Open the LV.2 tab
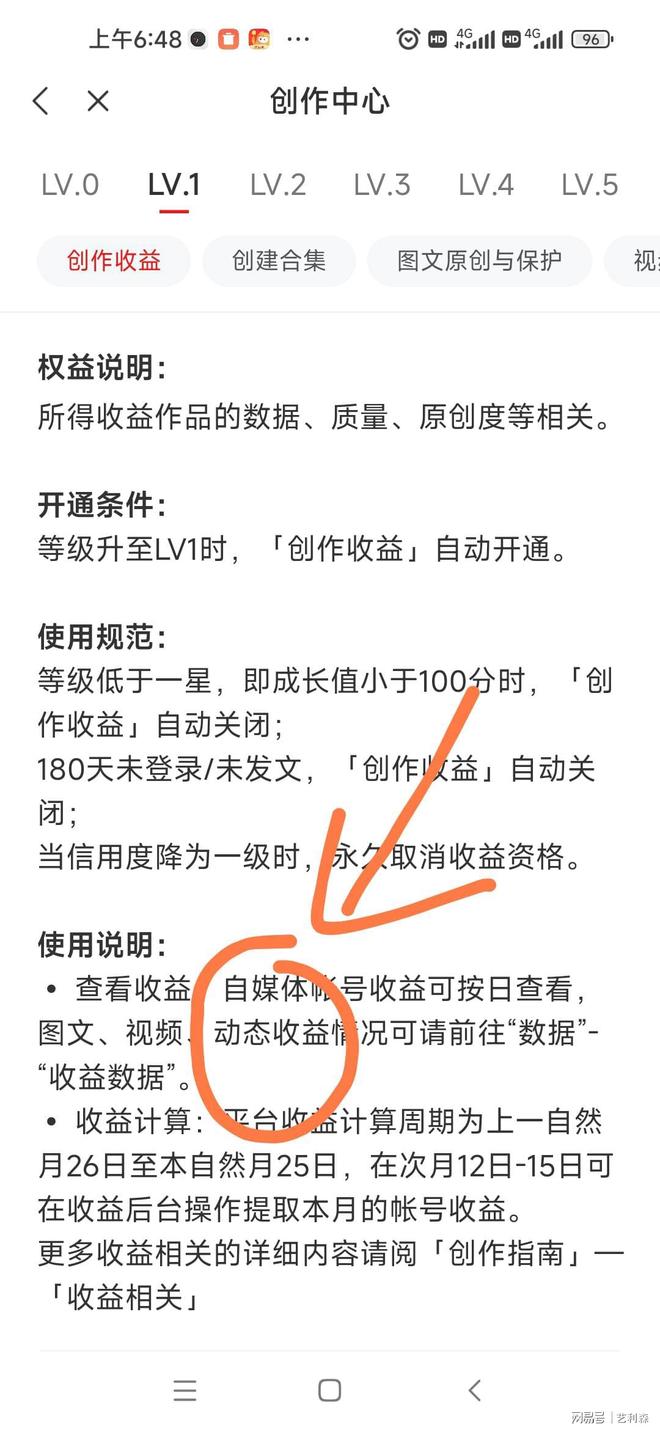Image resolution: width=660 pixels, height=1430 pixels. (278, 185)
